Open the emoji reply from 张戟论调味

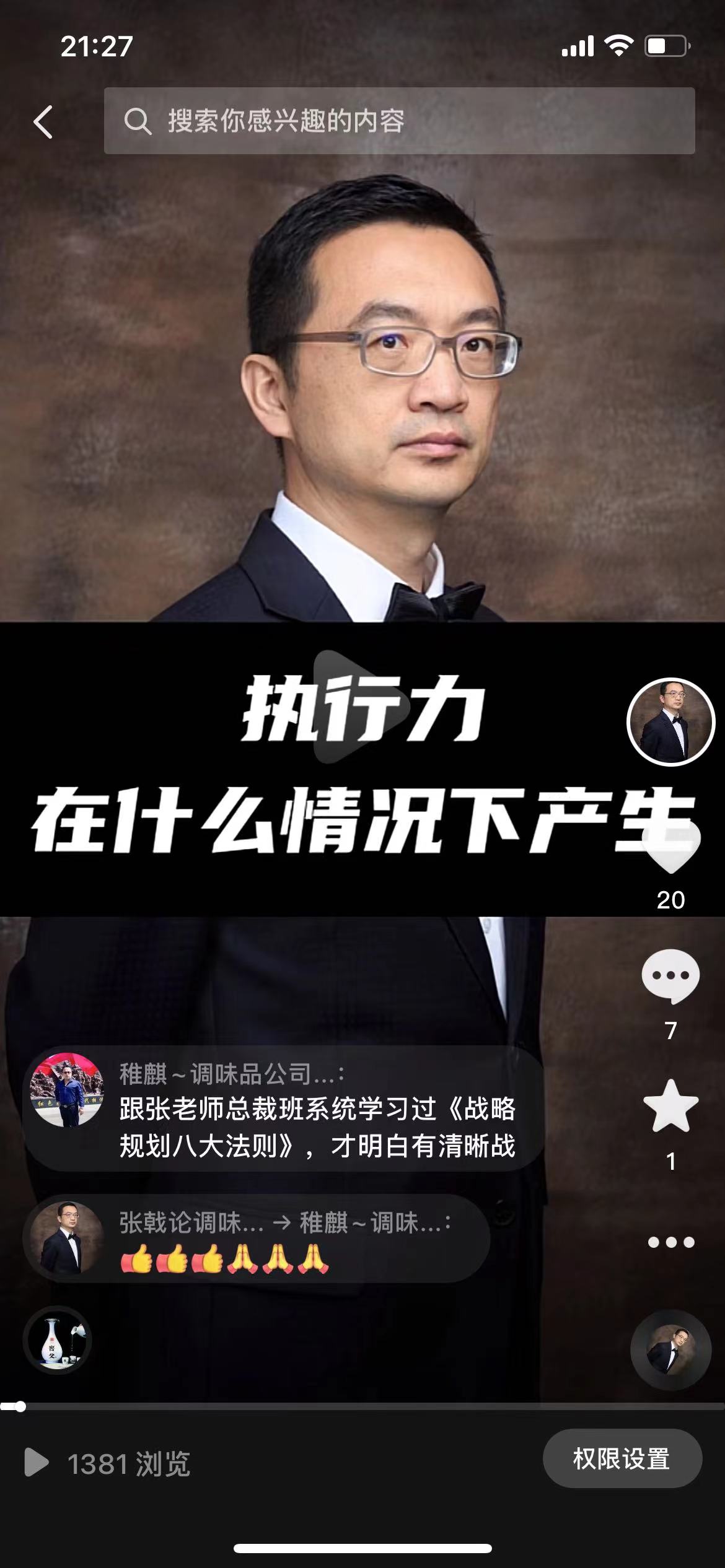(257, 1240)
